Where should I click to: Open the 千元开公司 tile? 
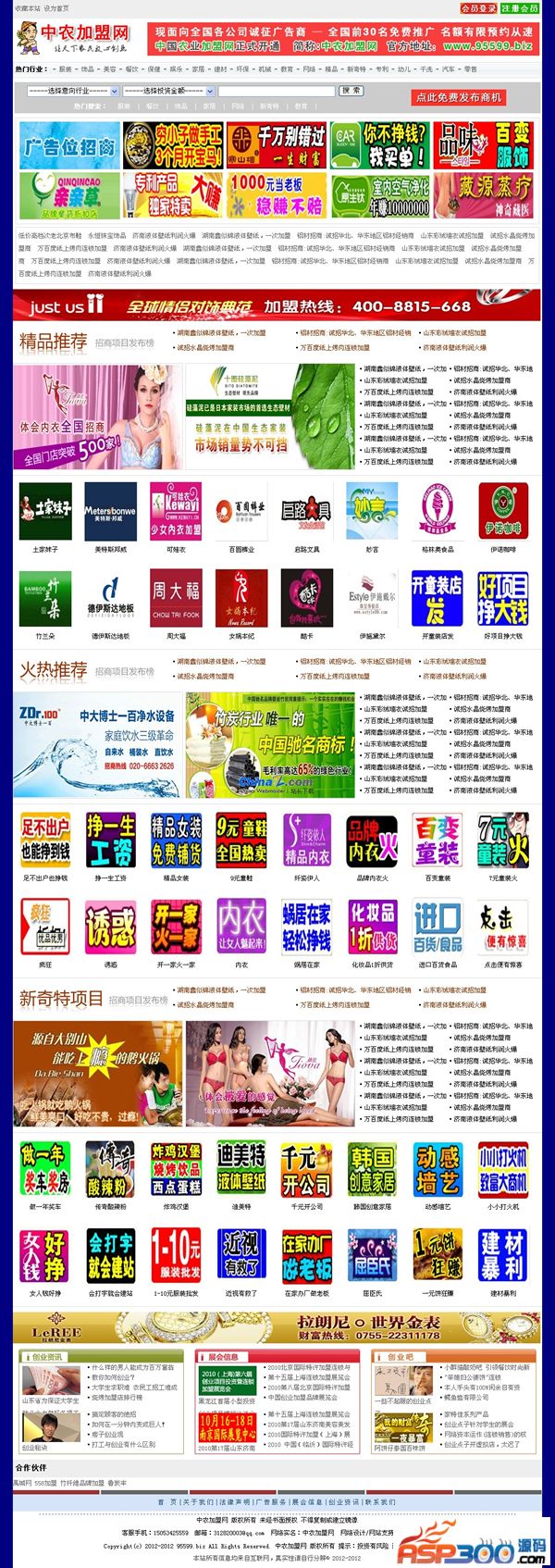306,1169
